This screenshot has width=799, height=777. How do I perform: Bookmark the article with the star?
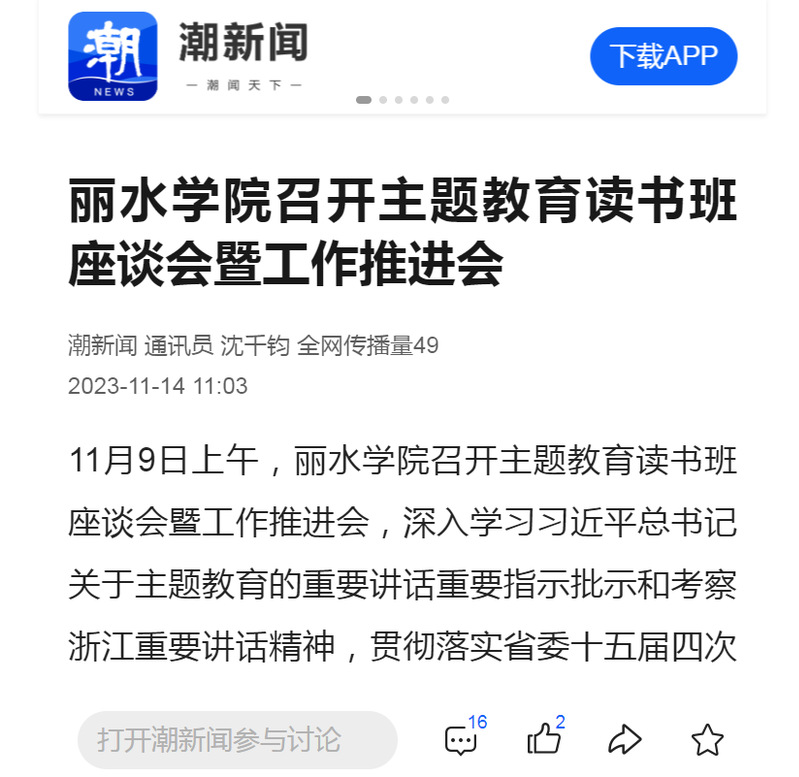[707, 740]
